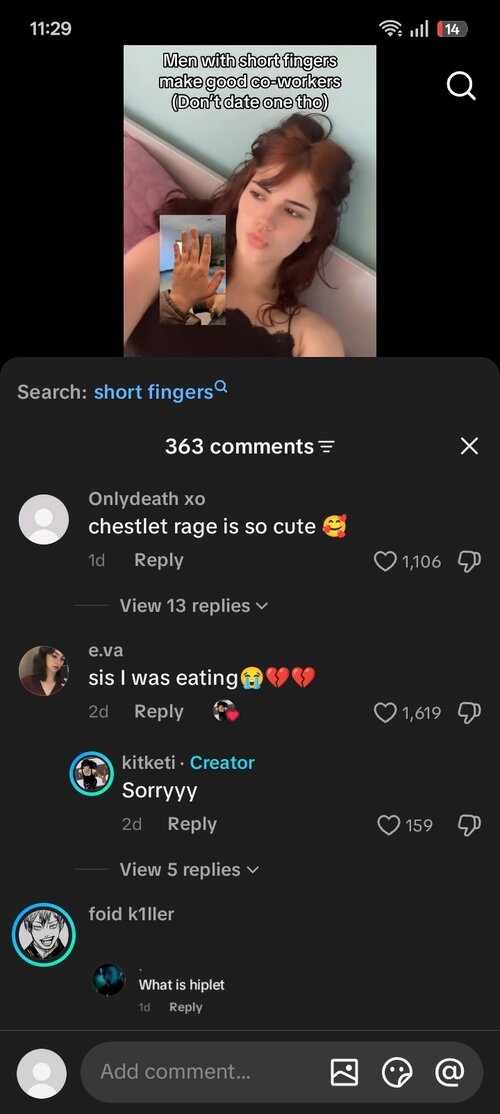
Task: Reply to e.va's comment
Action: pyautogui.click(x=158, y=711)
